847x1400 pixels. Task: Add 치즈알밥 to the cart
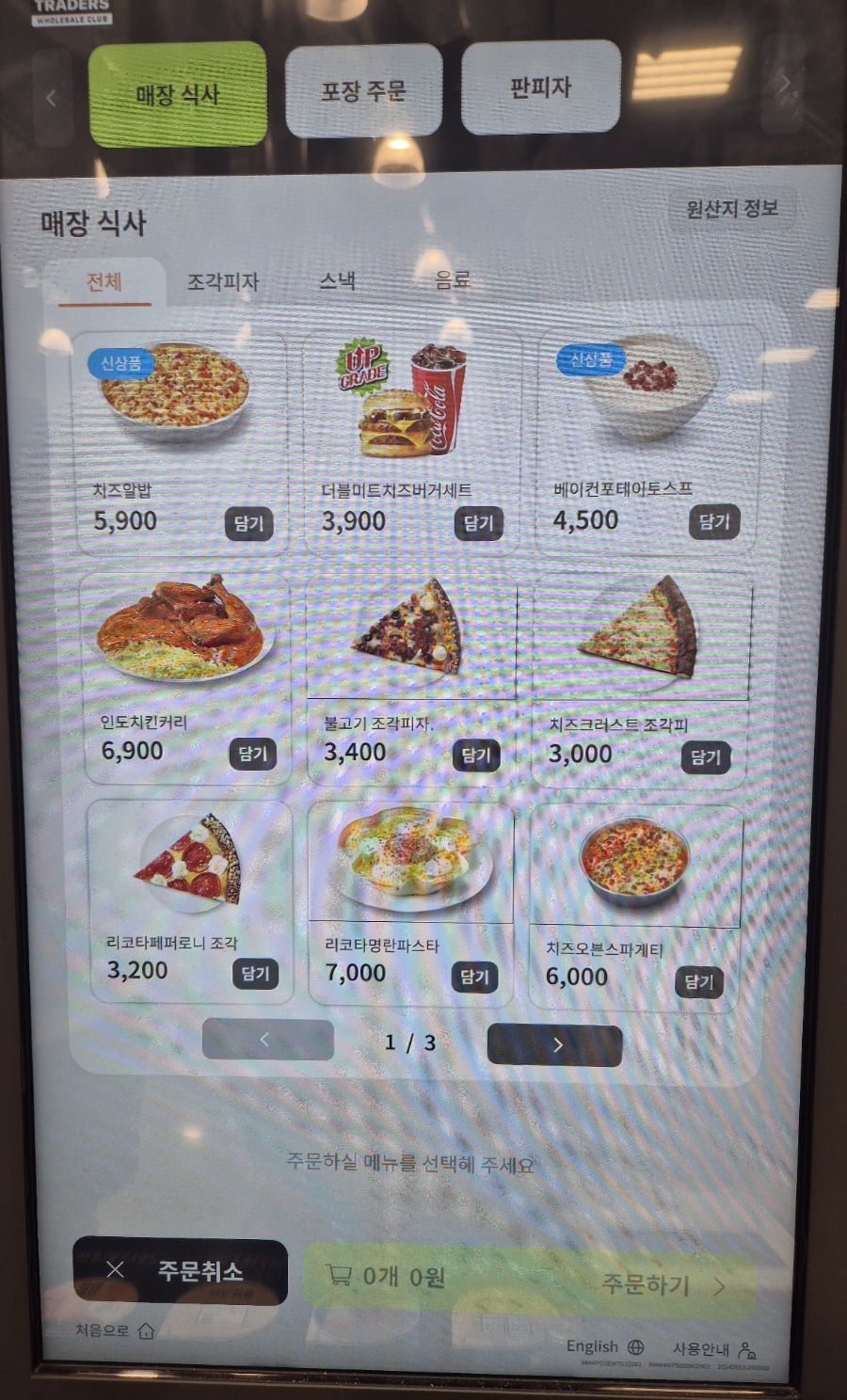coord(248,524)
